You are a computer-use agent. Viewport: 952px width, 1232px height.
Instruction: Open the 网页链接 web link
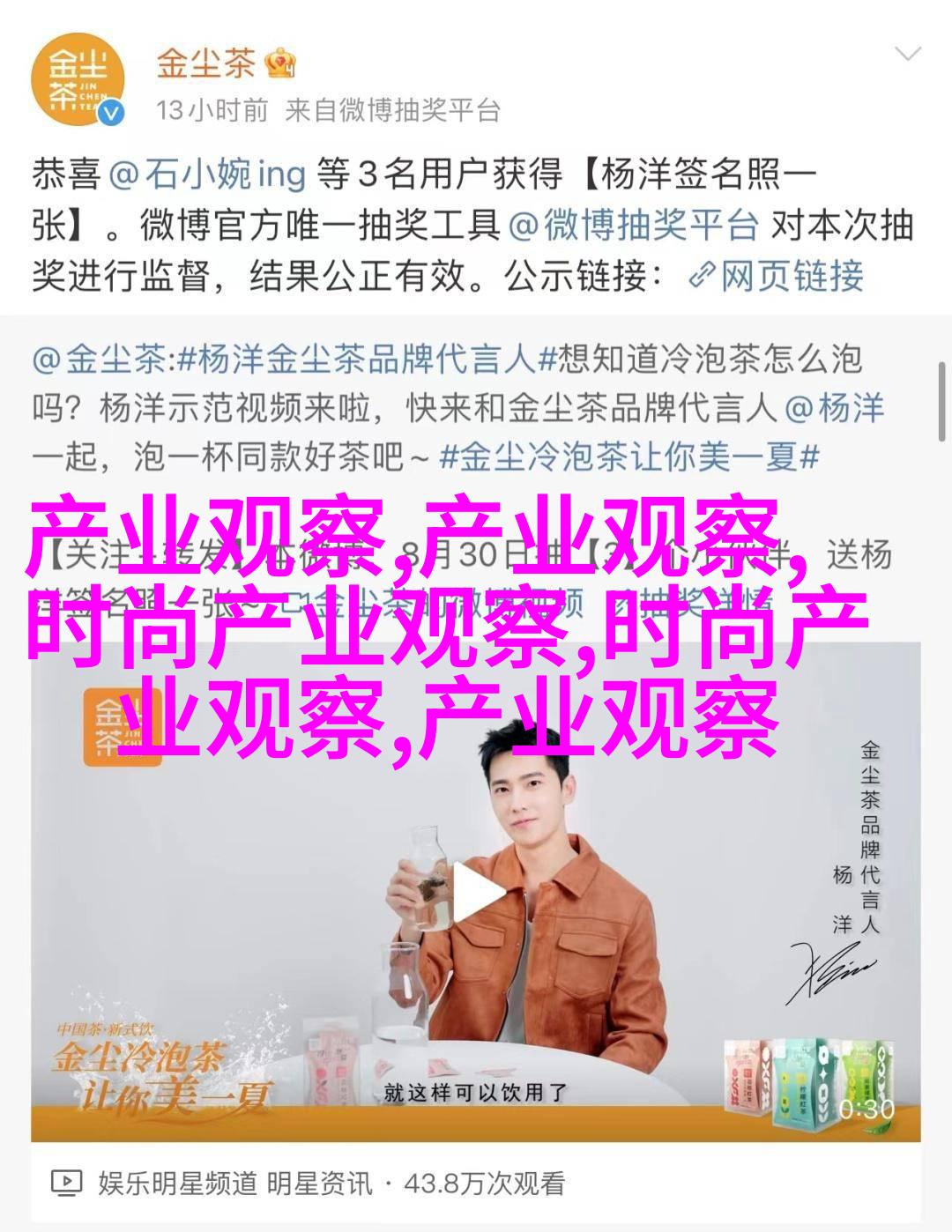tap(776, 277)
